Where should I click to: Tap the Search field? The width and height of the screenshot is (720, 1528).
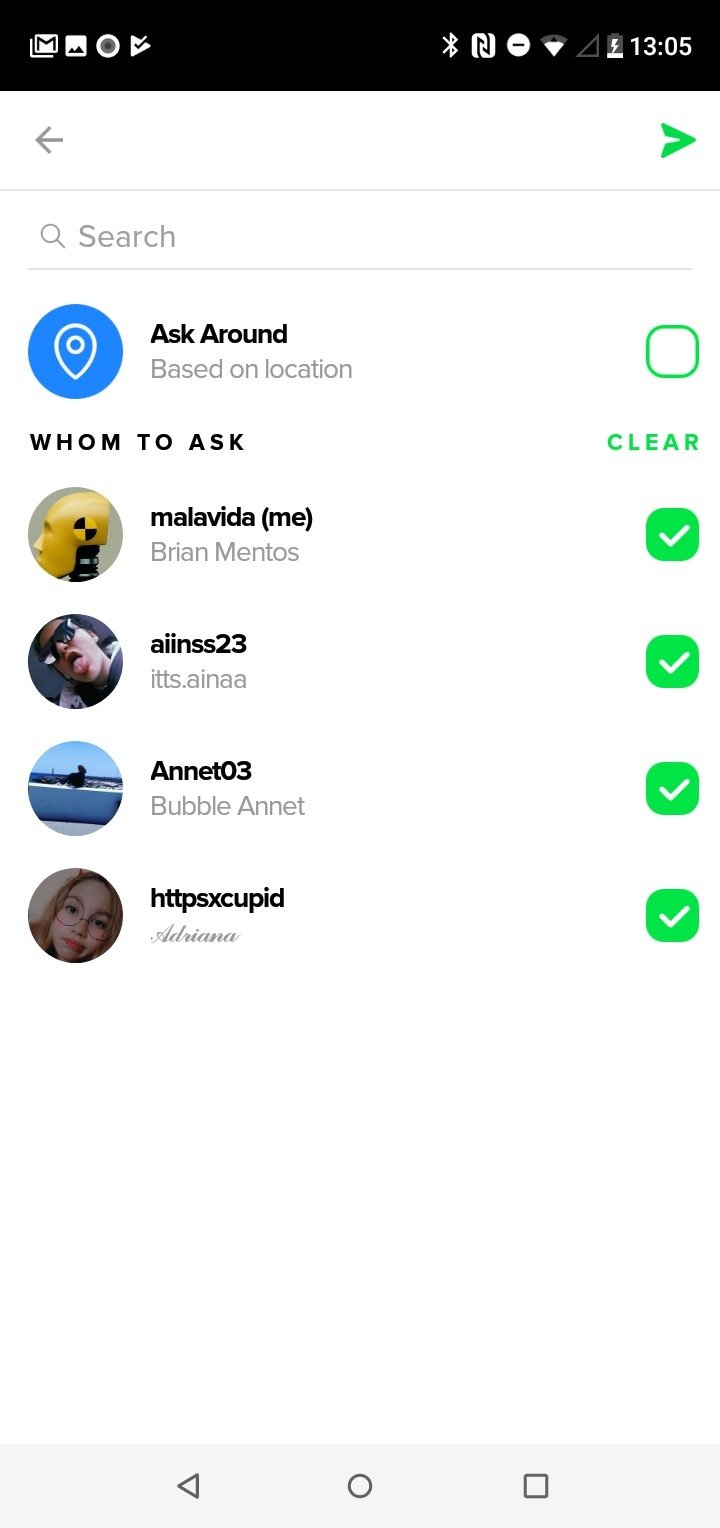click(360, 237)
